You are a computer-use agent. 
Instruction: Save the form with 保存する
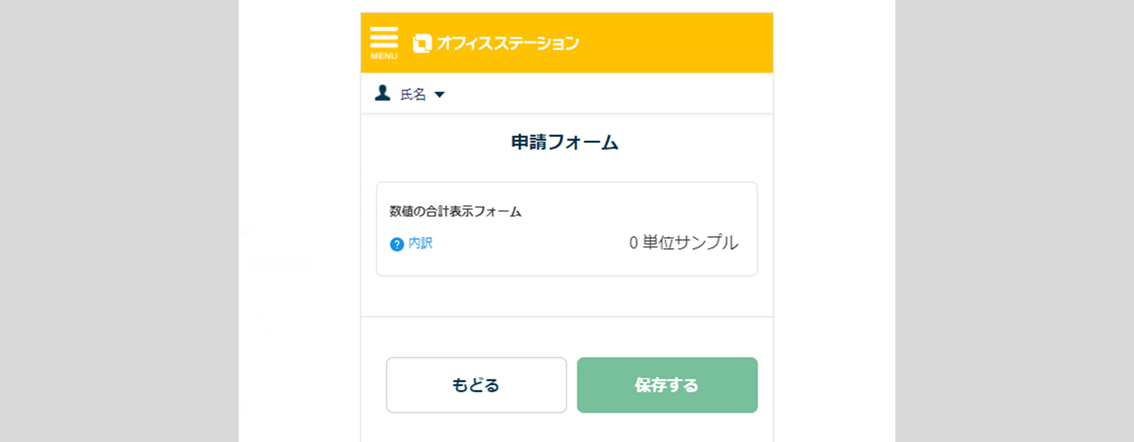click(x=667, y=385)
